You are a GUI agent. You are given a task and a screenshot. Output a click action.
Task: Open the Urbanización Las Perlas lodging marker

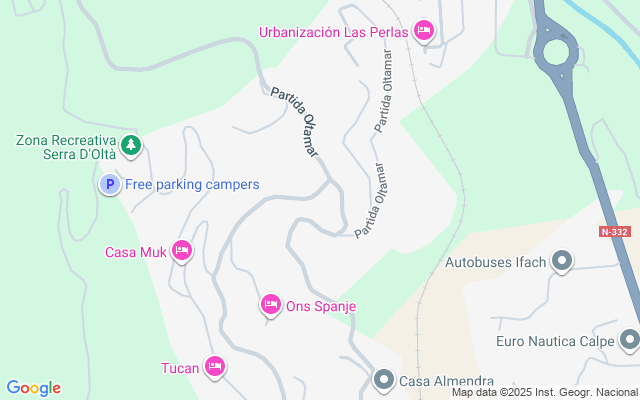coord(423,32)
